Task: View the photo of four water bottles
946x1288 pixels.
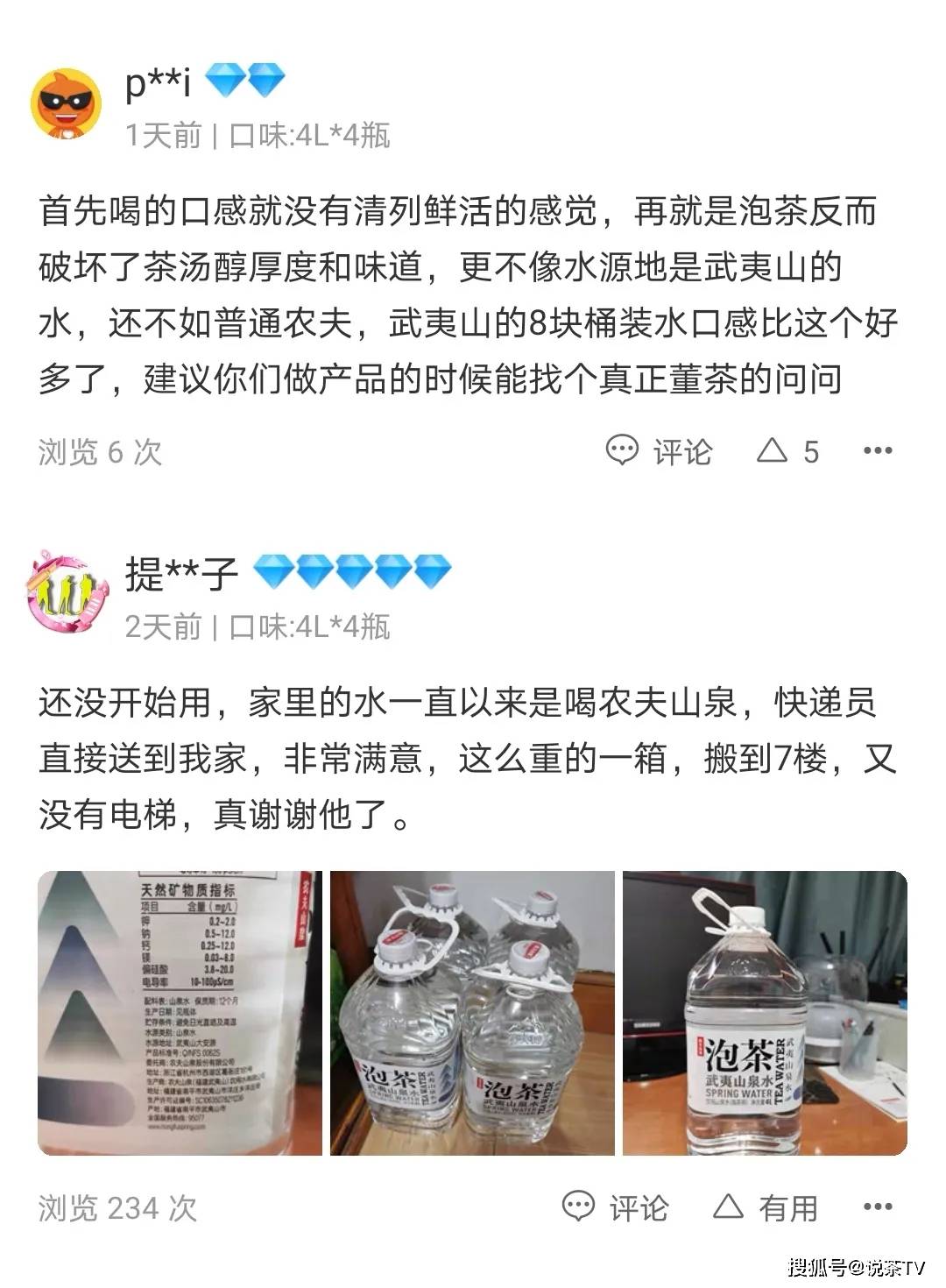Action: [472, 1013]
